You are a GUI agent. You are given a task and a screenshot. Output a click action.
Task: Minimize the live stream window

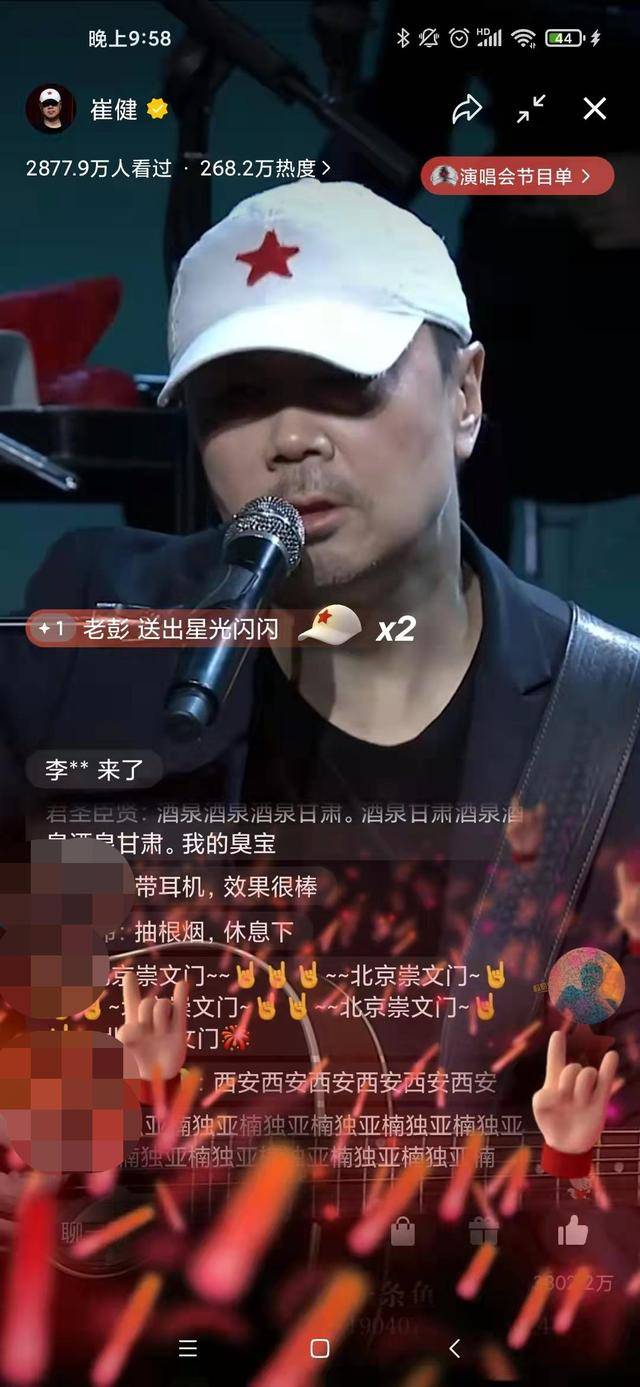click(531, 109)
